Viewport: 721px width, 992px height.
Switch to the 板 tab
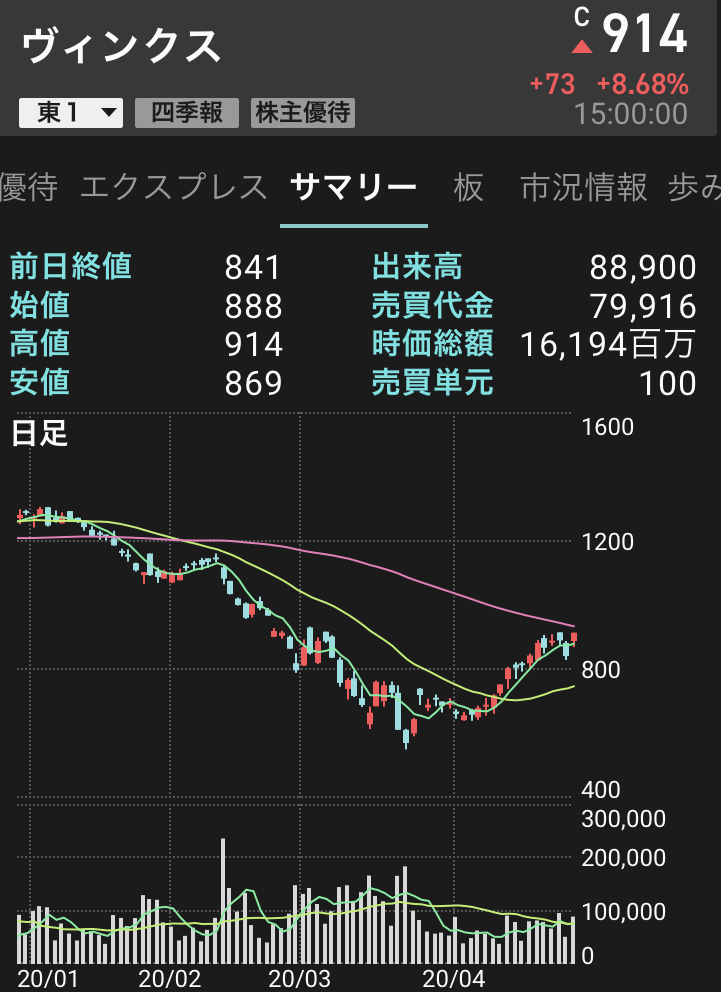tap(468, 187)
